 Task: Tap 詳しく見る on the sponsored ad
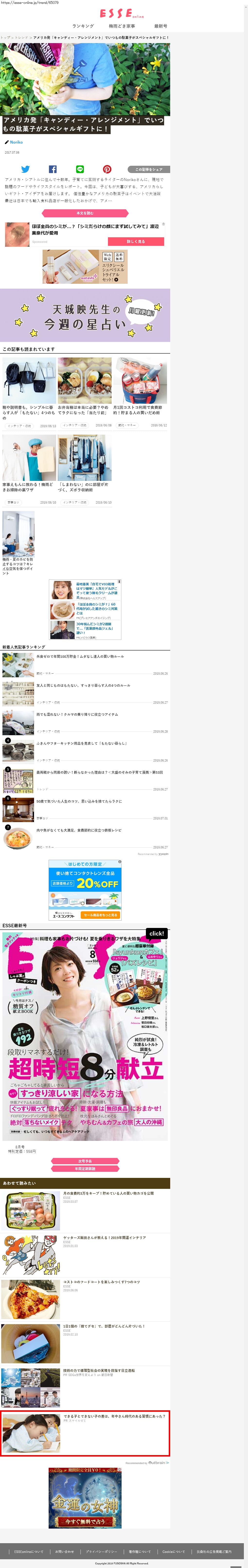136,242
